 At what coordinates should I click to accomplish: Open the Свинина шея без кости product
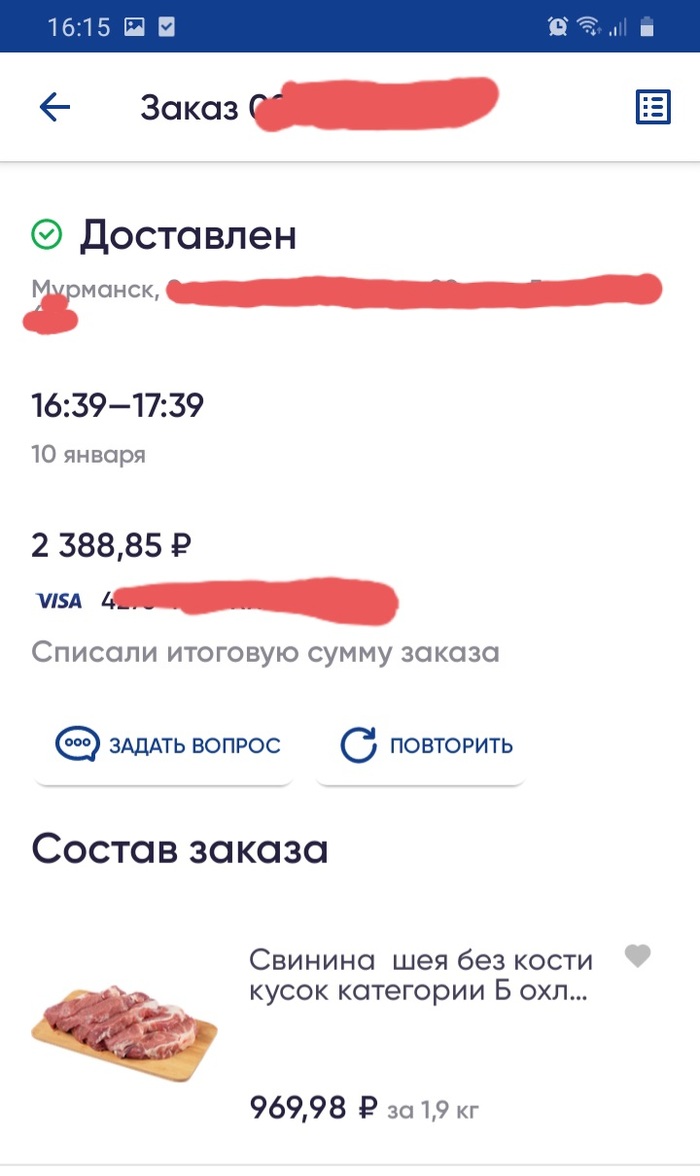(420, 976)
